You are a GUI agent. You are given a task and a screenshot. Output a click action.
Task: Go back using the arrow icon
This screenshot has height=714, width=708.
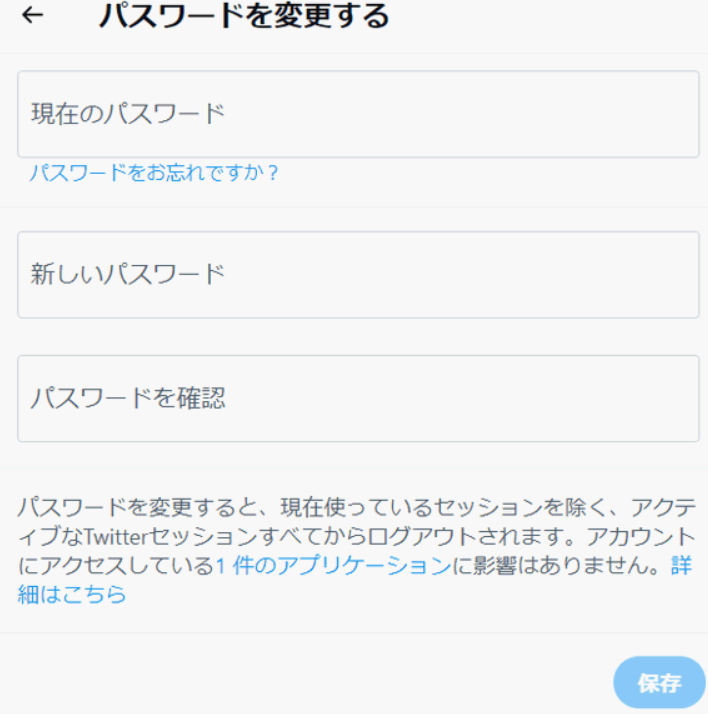tap(33, 16)
